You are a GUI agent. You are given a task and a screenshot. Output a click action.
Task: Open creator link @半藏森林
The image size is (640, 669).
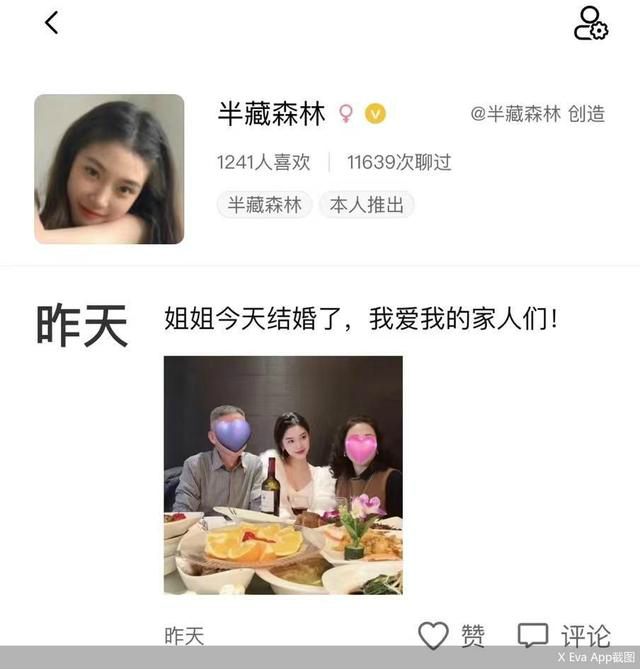coord(516,114)
